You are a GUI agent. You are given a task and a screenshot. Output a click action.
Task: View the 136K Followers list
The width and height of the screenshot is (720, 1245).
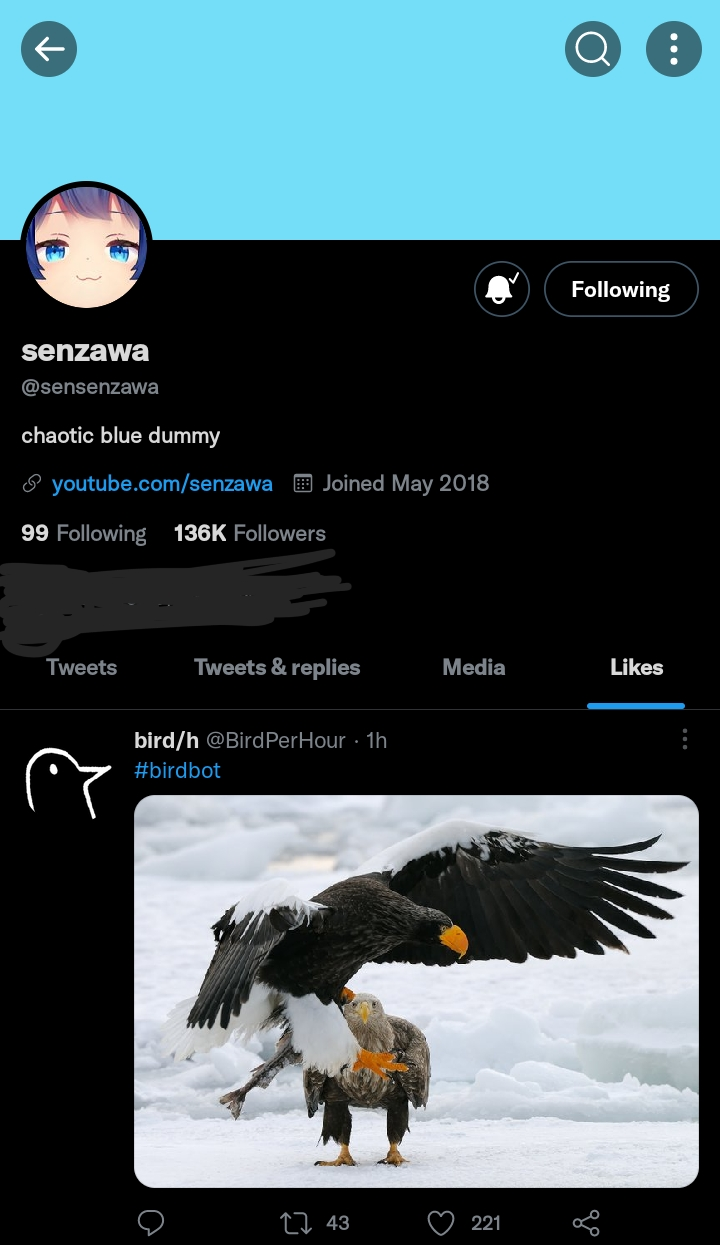pos(250,533)
